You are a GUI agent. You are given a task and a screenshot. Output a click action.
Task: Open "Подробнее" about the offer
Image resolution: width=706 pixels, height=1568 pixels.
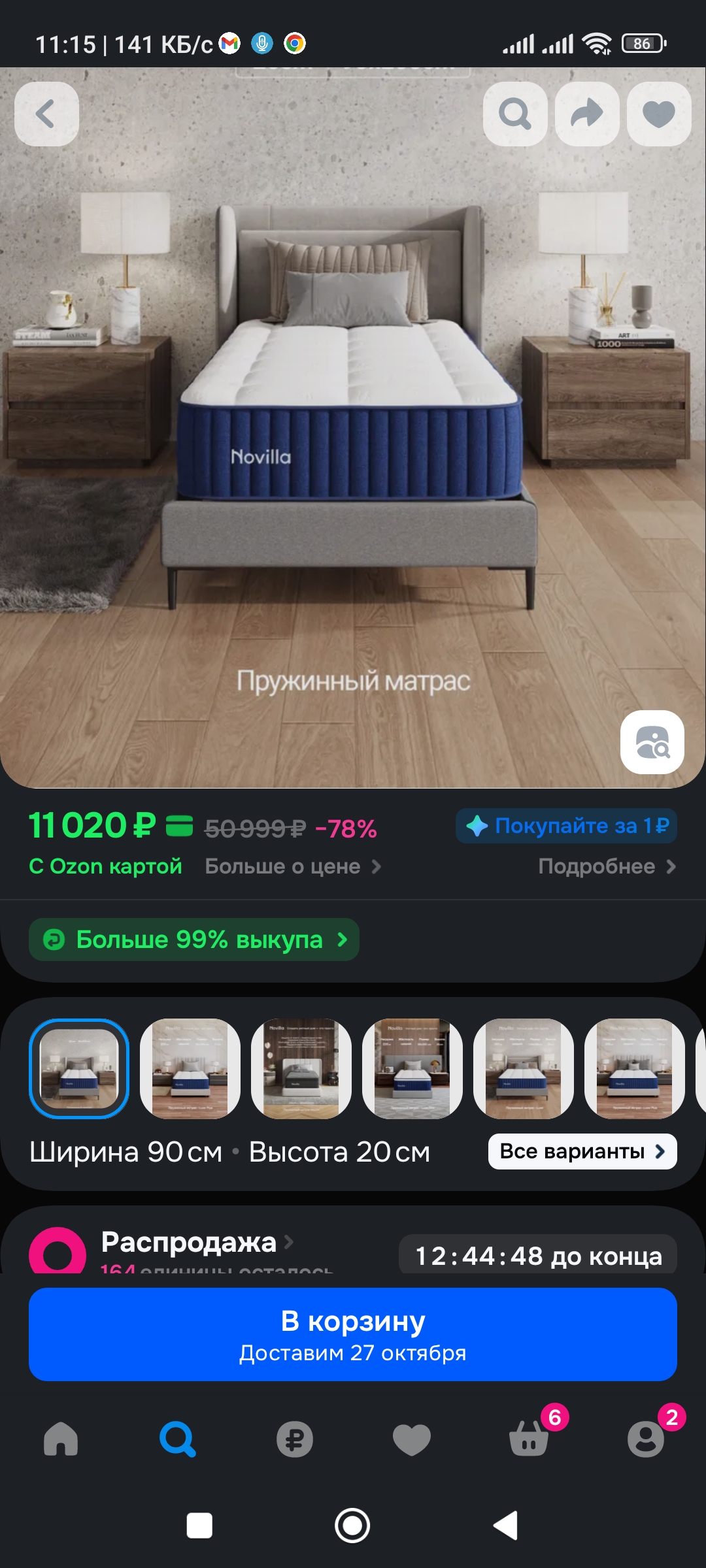pos(607,866)
